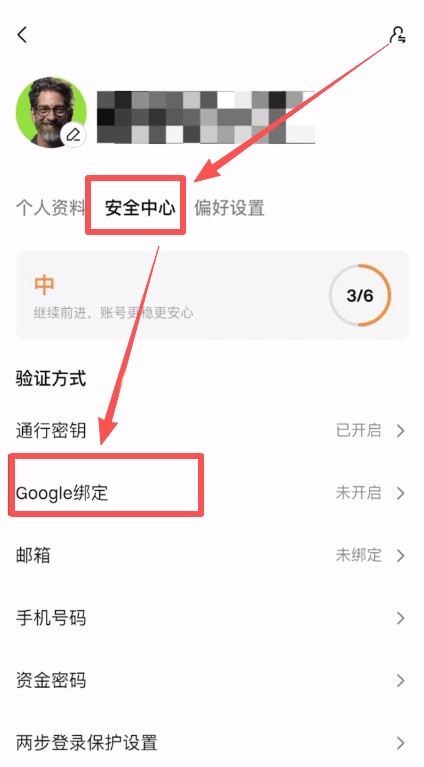Select the 安全中心 tab
This screenshot has height=767, width=424.
(x=140, y=207)
